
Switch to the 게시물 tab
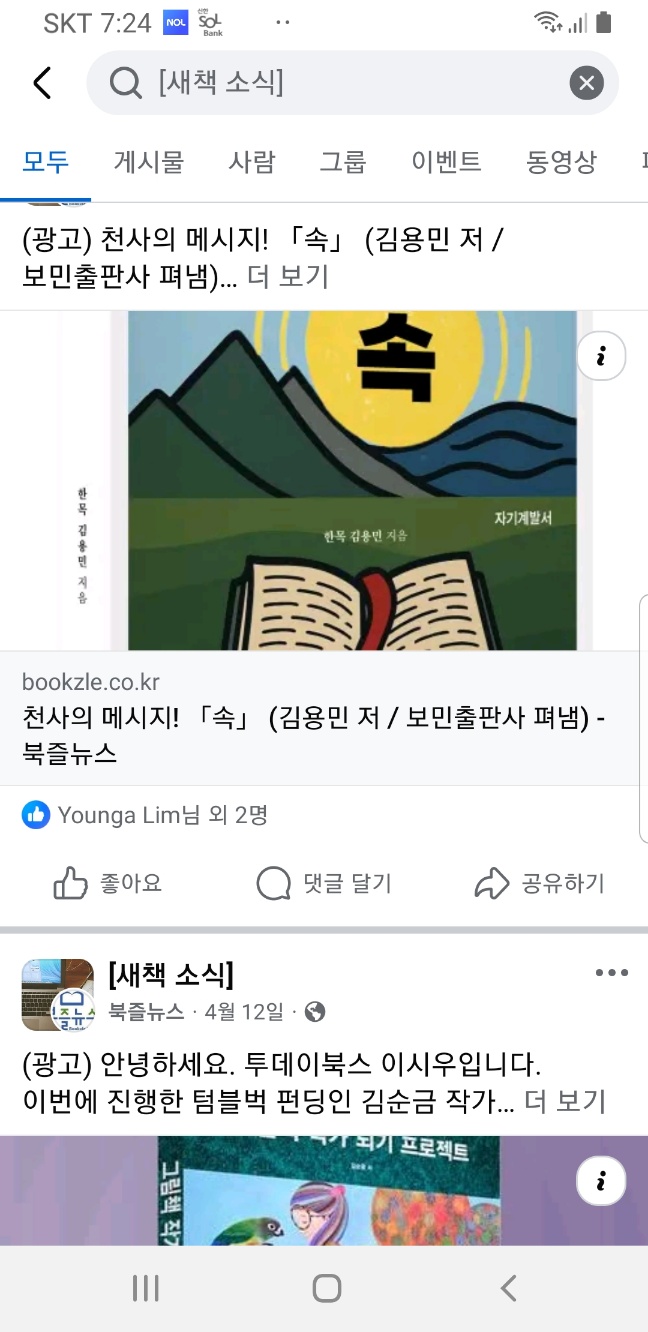[x=149, y=161]
